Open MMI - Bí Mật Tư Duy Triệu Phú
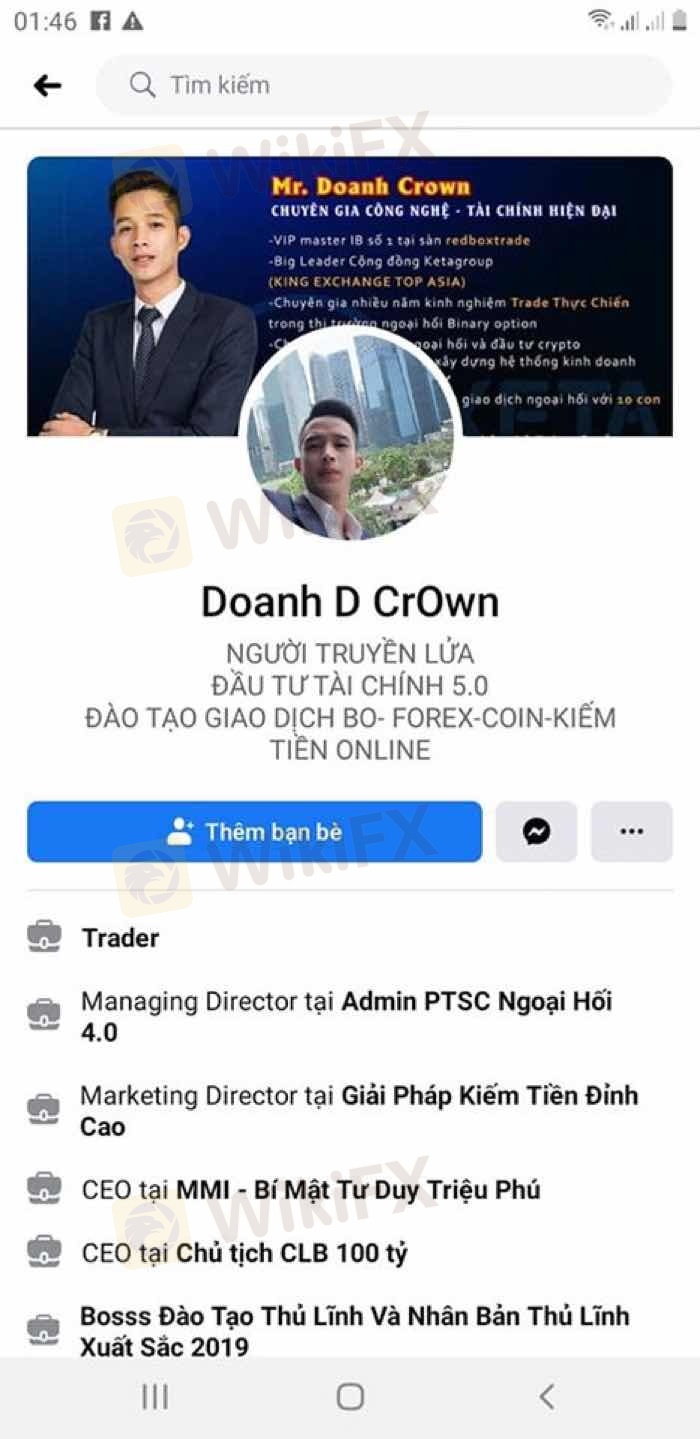This screenshot has height=1439, width=700. (358, 1190)
